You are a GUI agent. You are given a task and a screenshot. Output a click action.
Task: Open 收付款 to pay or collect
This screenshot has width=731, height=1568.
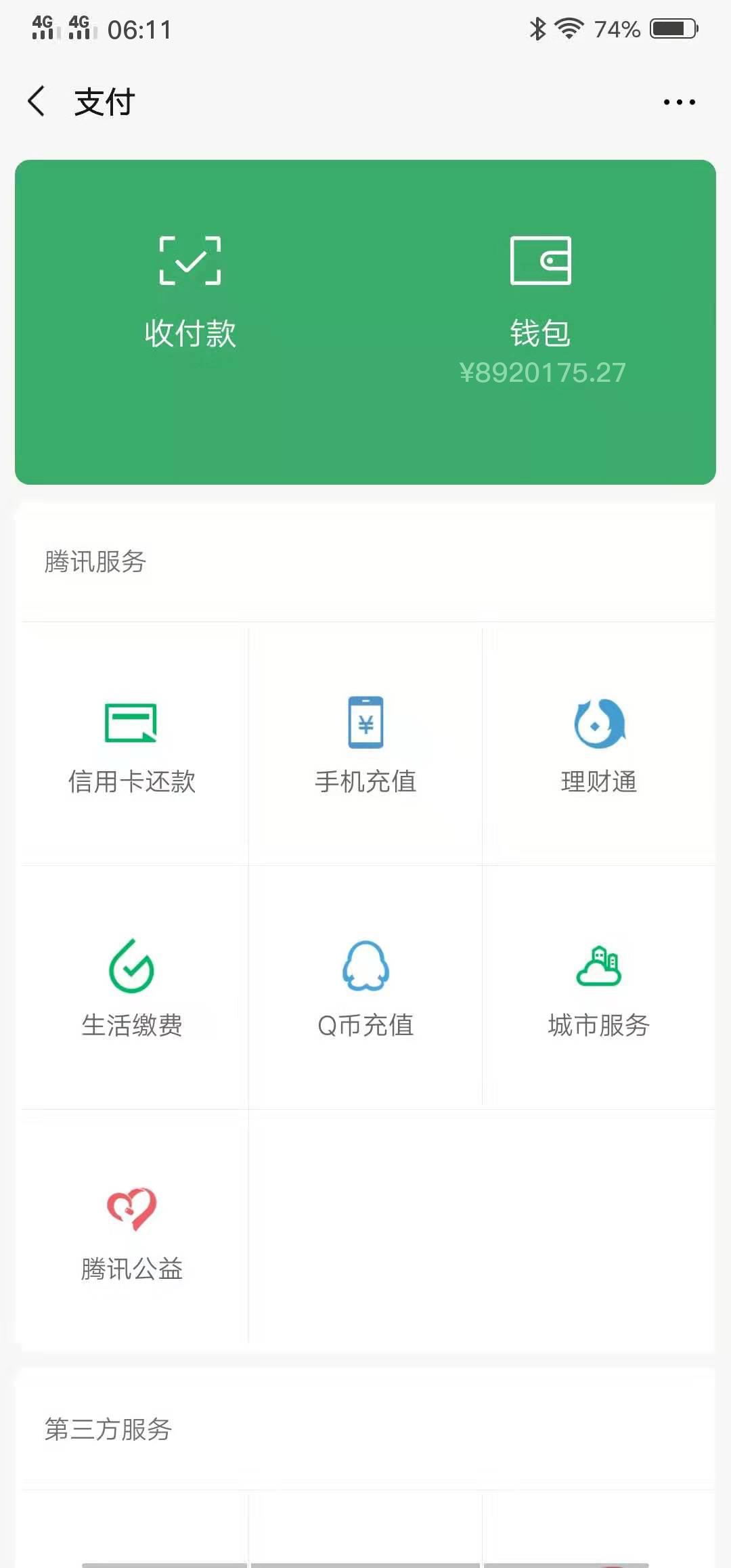[x=190, y=292]
